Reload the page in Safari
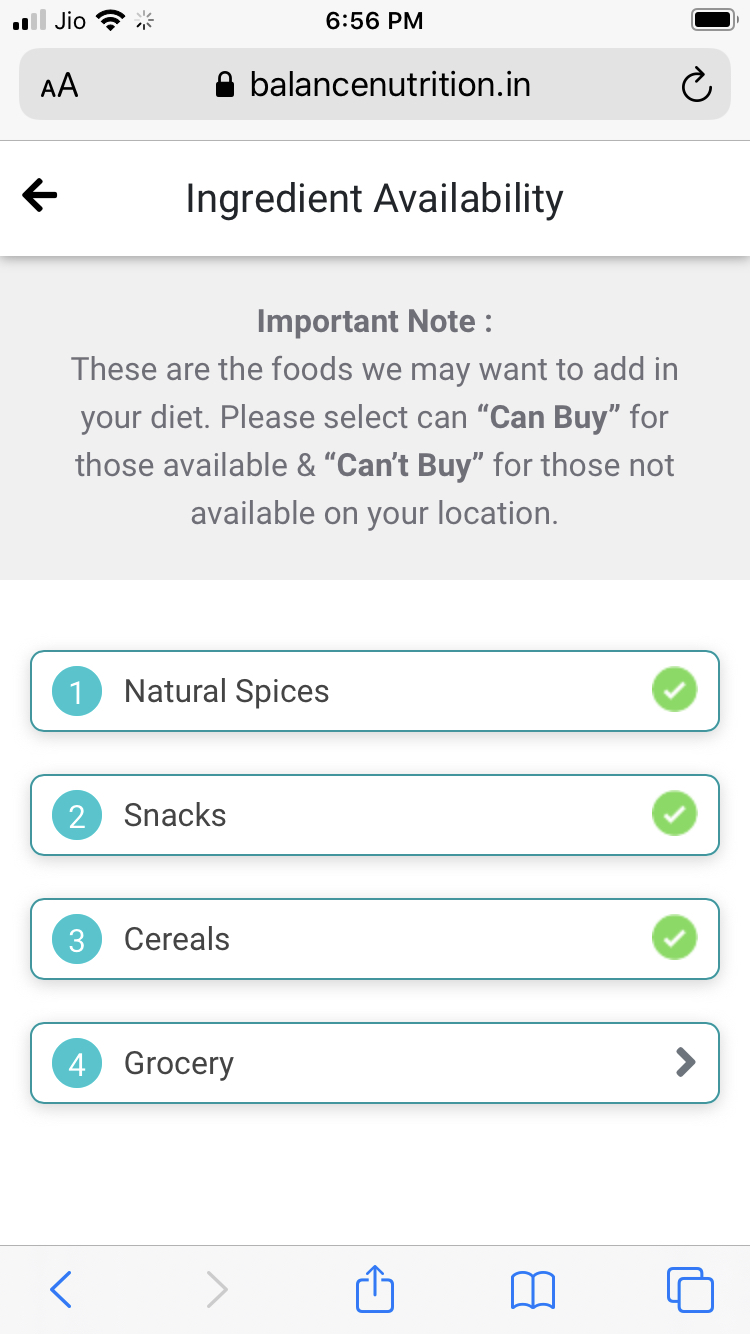 click(x=696, y=85)
